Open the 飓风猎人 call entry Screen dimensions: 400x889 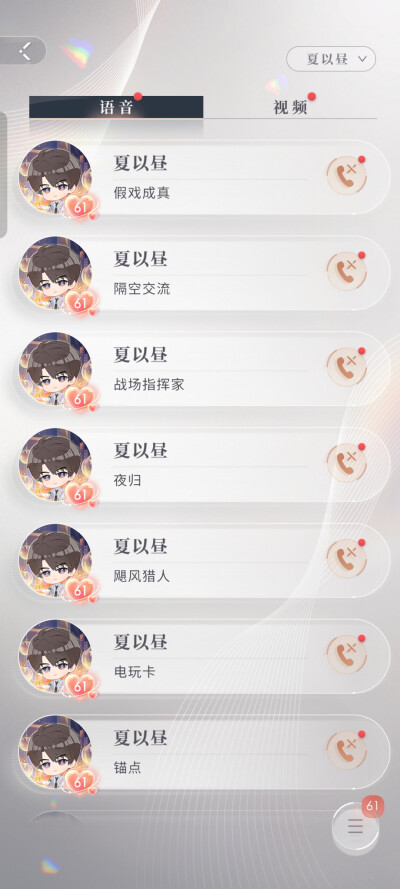pos(205,561)
